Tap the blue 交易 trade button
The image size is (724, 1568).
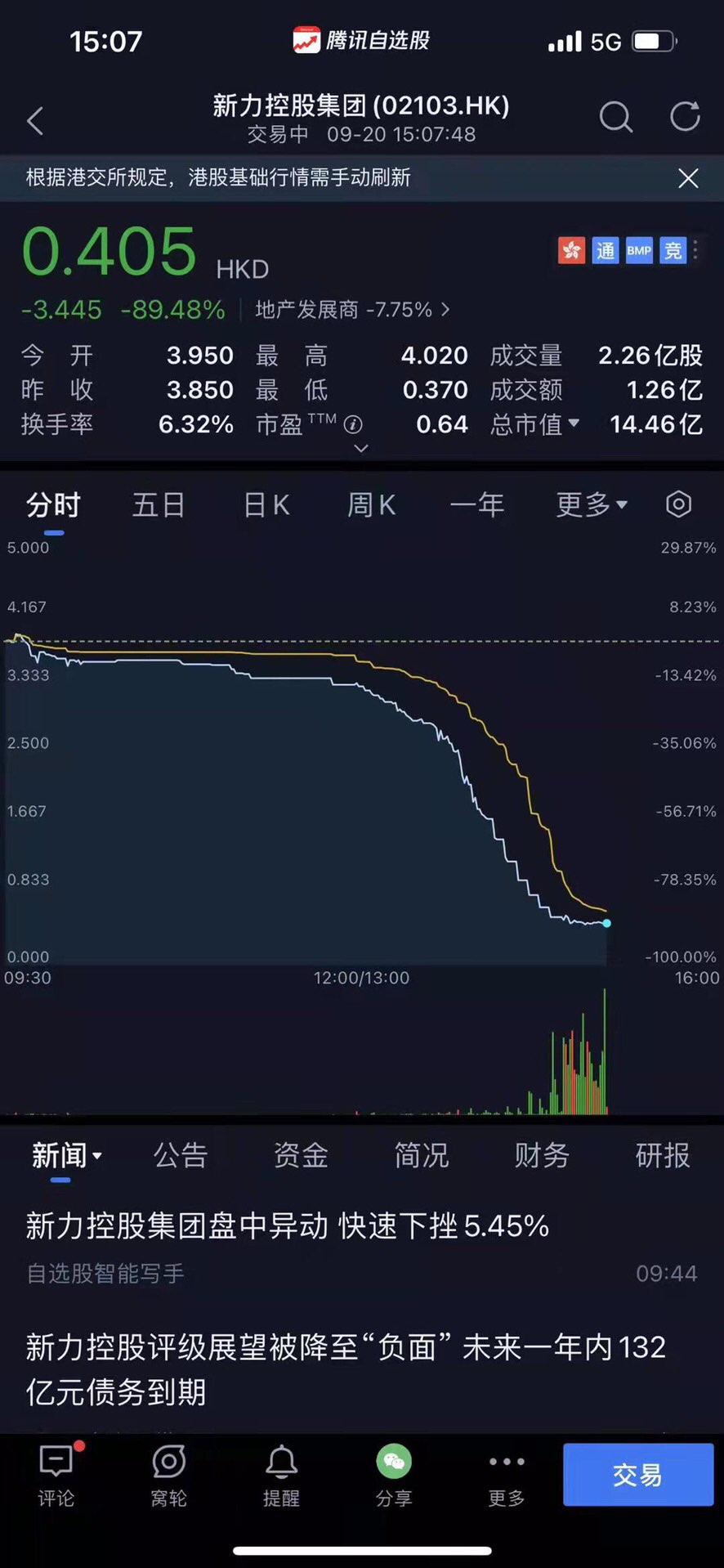pos(637,1475)
